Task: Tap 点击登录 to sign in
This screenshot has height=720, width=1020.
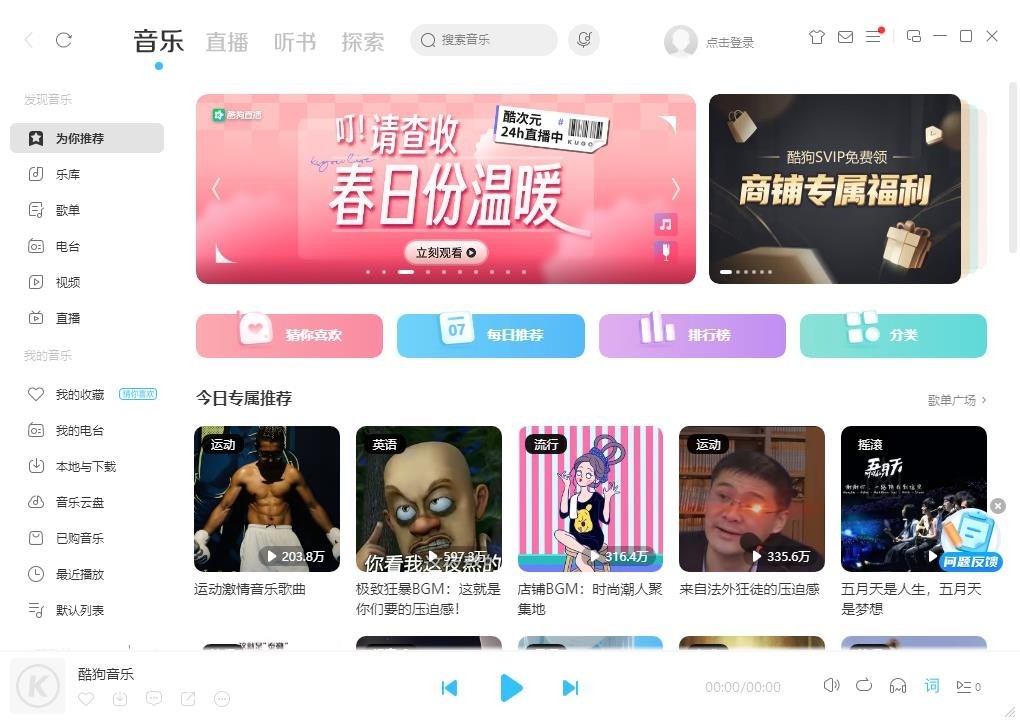Action: pos(729,42)
